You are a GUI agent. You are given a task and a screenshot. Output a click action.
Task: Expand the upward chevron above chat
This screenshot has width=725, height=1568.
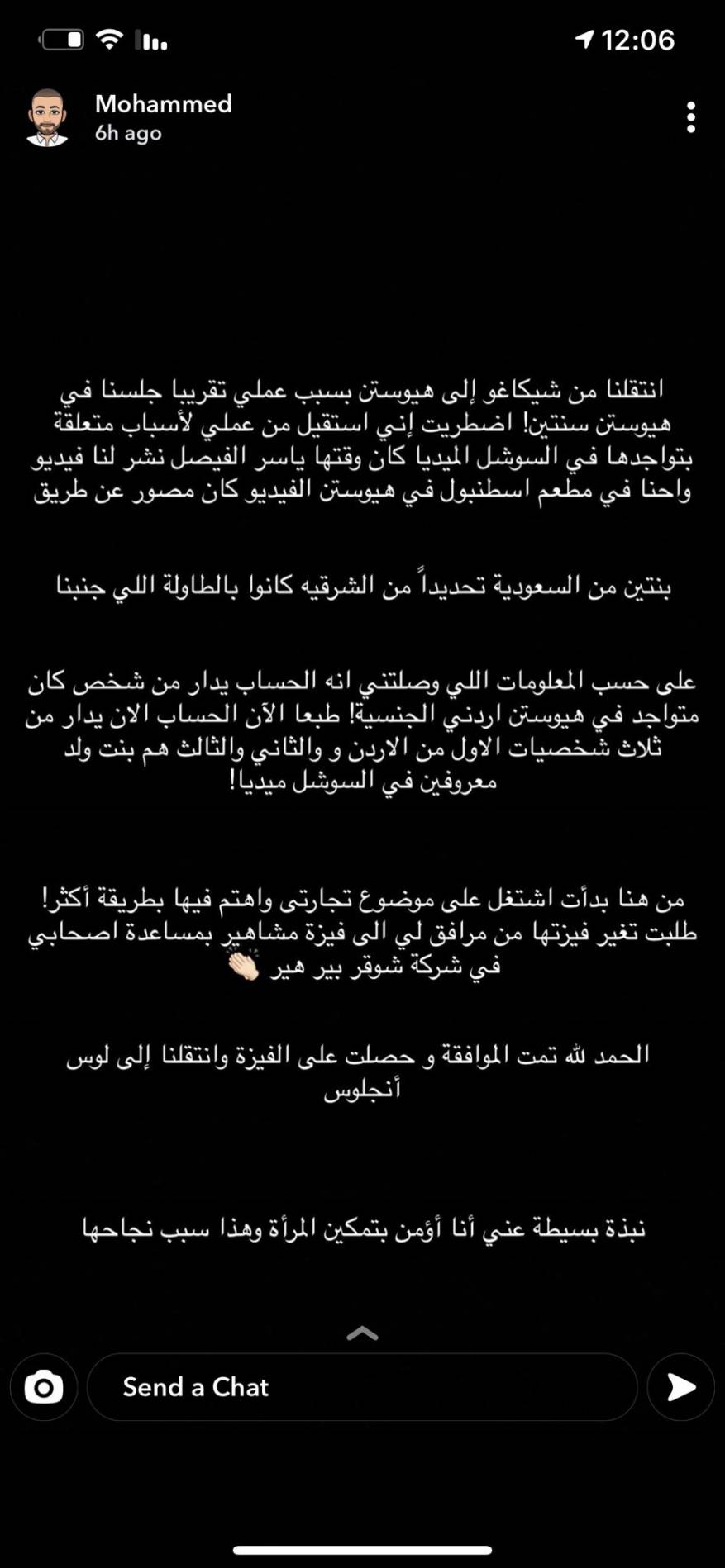point(362,1333)
